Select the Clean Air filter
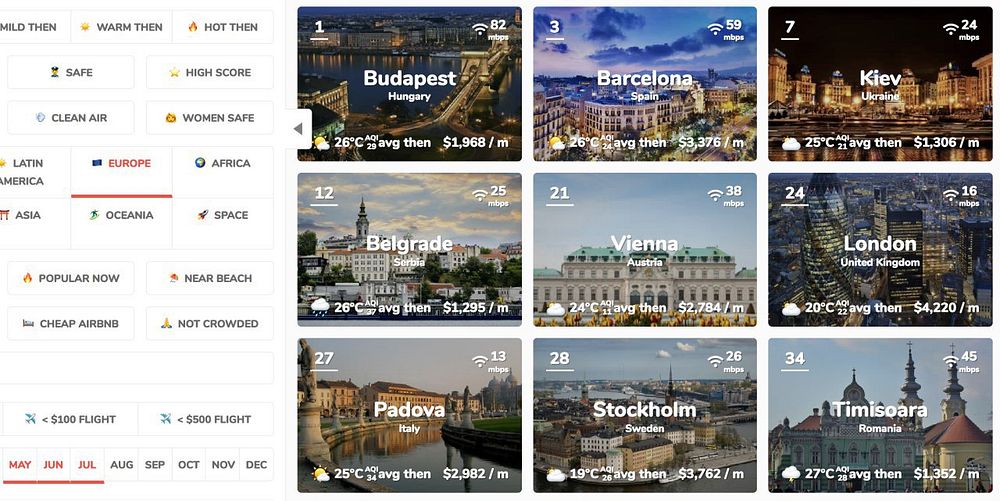1000x501 pixels. coord(70,118)
